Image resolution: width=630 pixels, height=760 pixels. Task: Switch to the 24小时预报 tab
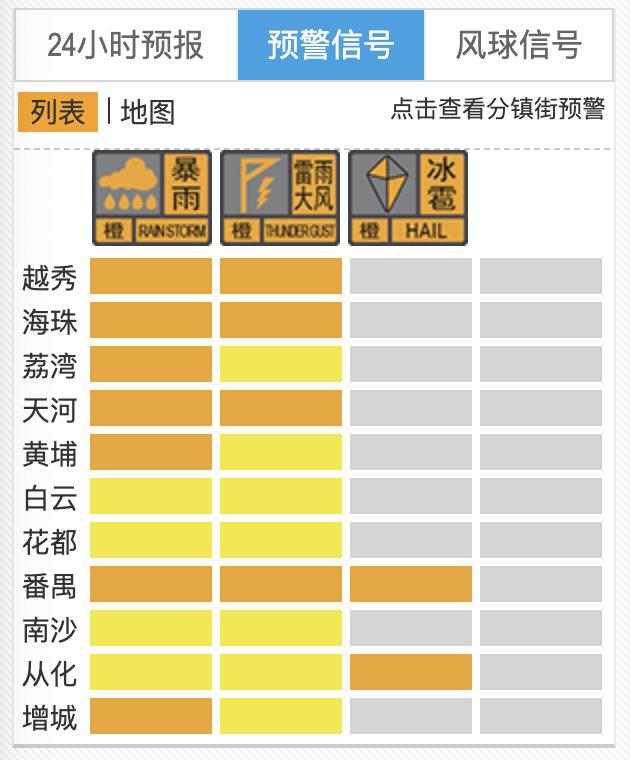point(125,45)
